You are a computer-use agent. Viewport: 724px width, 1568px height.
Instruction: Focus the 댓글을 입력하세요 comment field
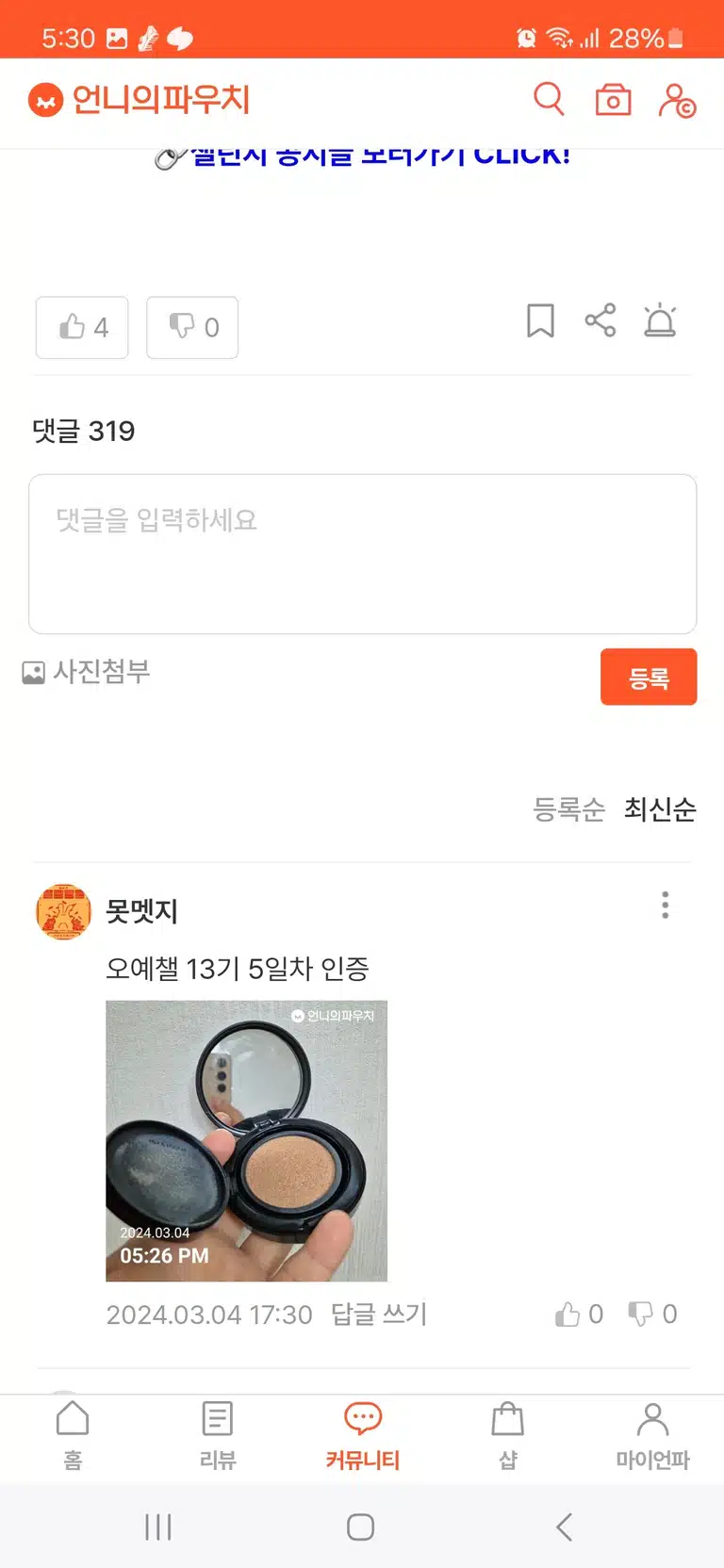(x=362, y=554)
